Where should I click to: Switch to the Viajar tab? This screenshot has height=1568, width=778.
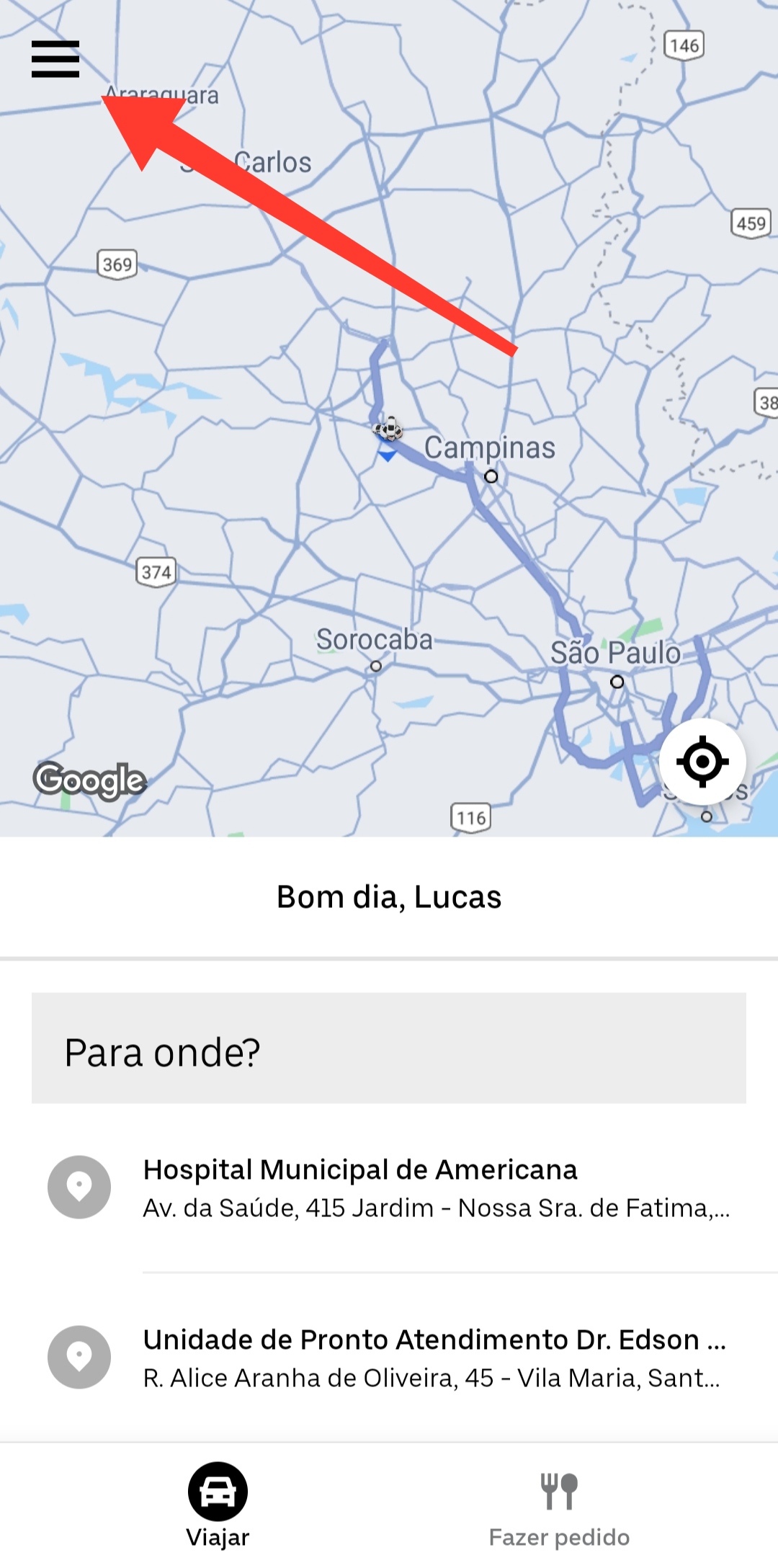[218, 1505]
